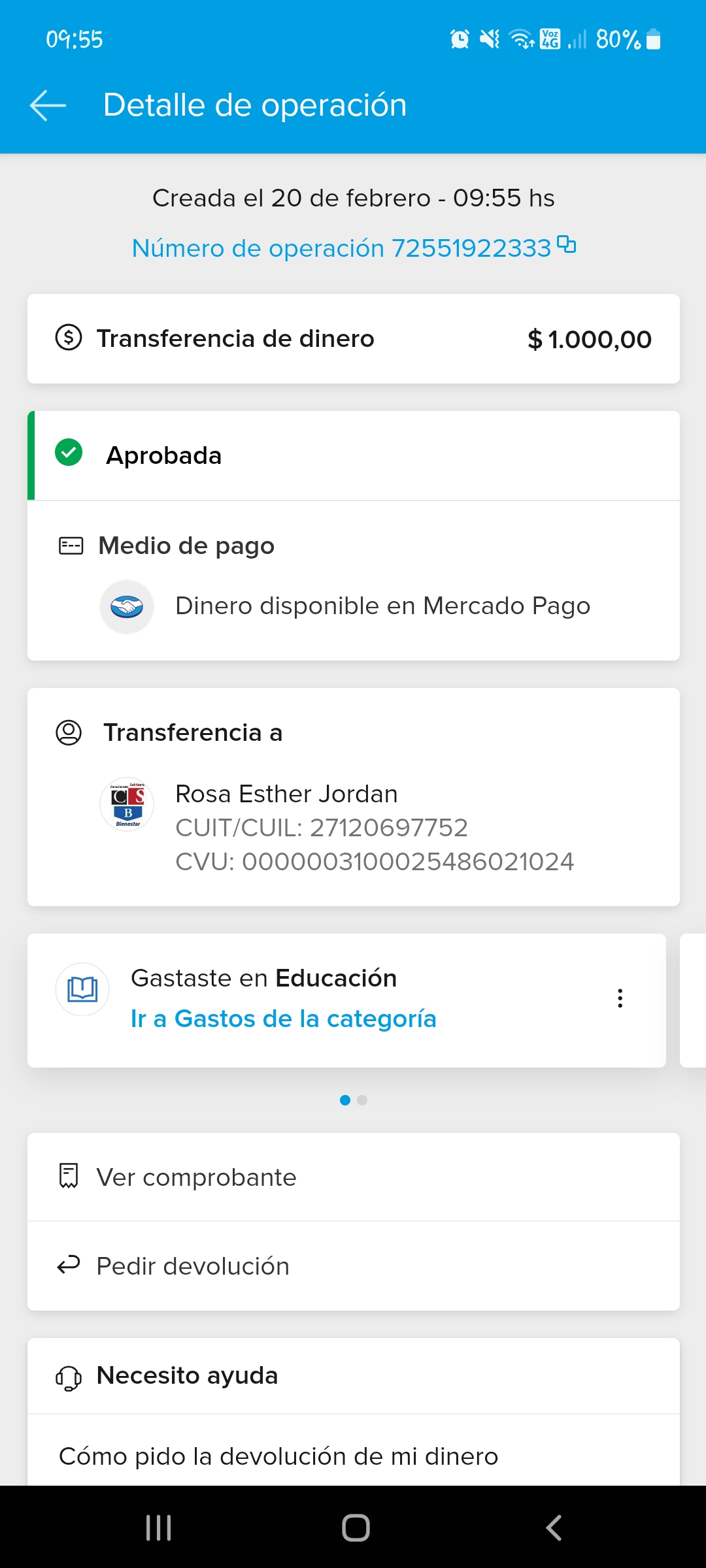The height and width of the screenshot is (1568, 706).
Task: Copy the operation number 72551922333
Action: coord(566,246)
